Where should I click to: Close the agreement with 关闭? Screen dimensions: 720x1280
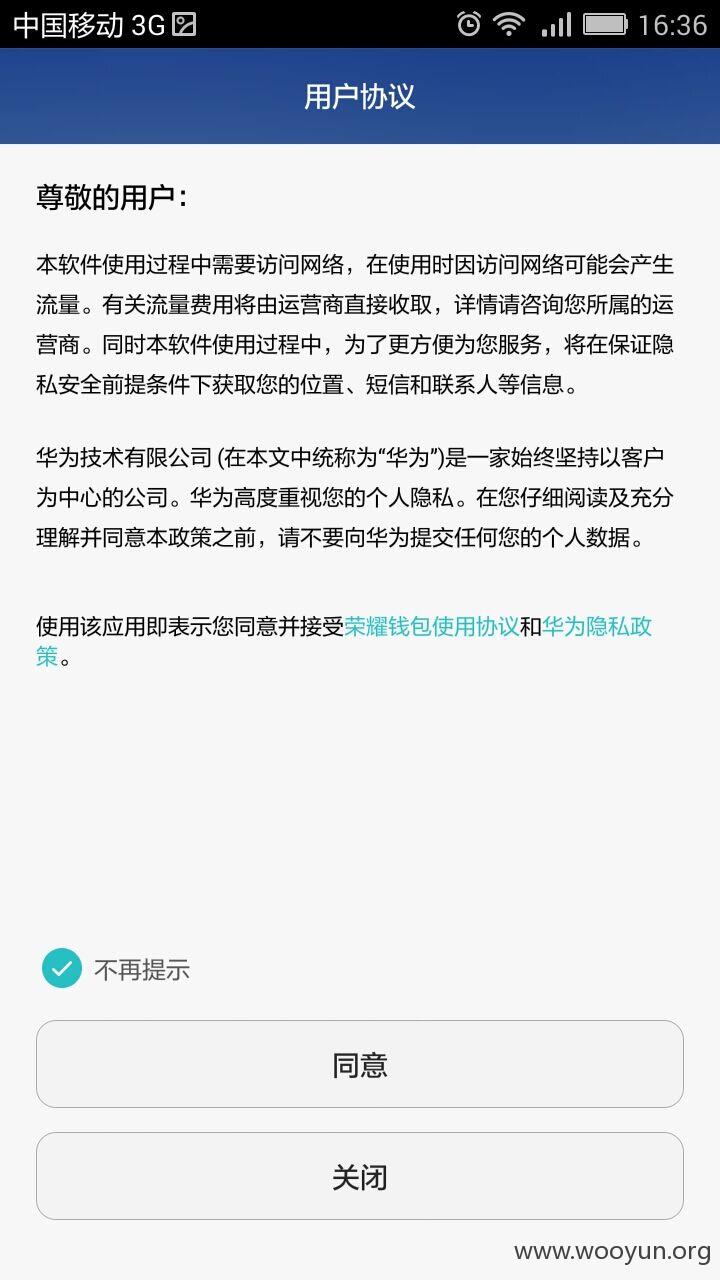pyautogui.click(x=360, y=1176)
